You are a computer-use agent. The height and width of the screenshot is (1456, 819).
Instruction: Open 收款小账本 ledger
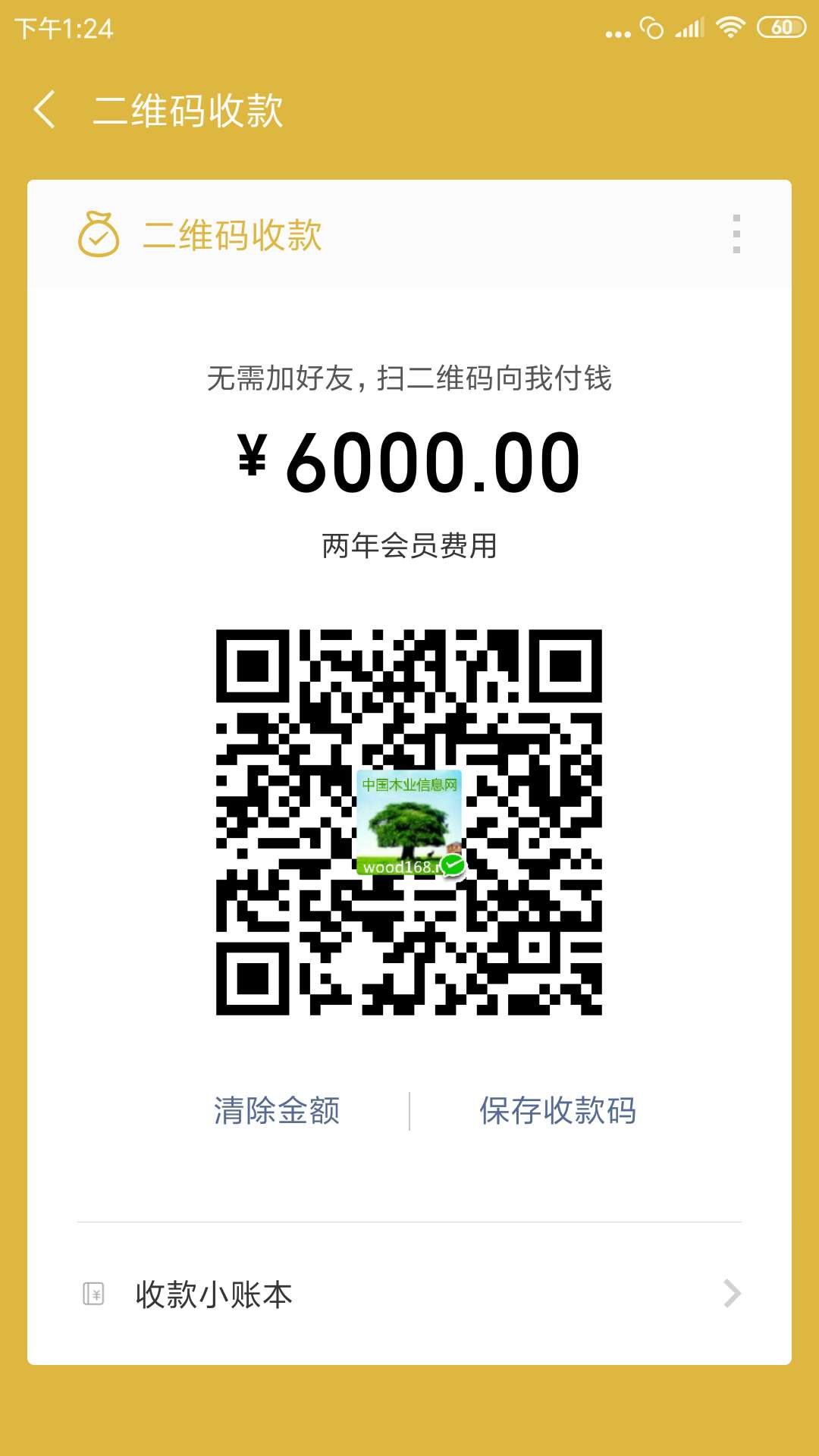click(x=409, y=1294)
